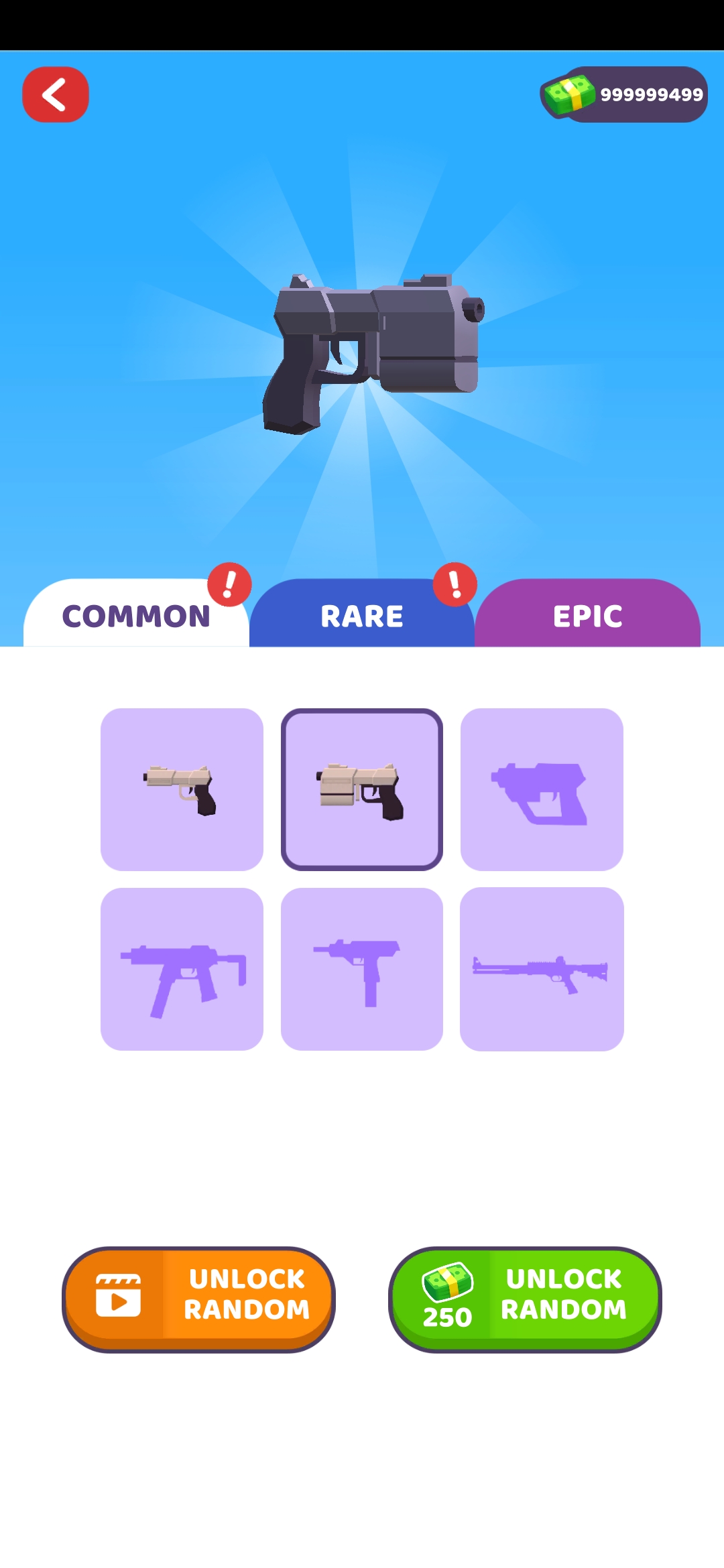This screenshot has height=1568, width=724.
Task: Select the Common tab
Action: point(136,615)
